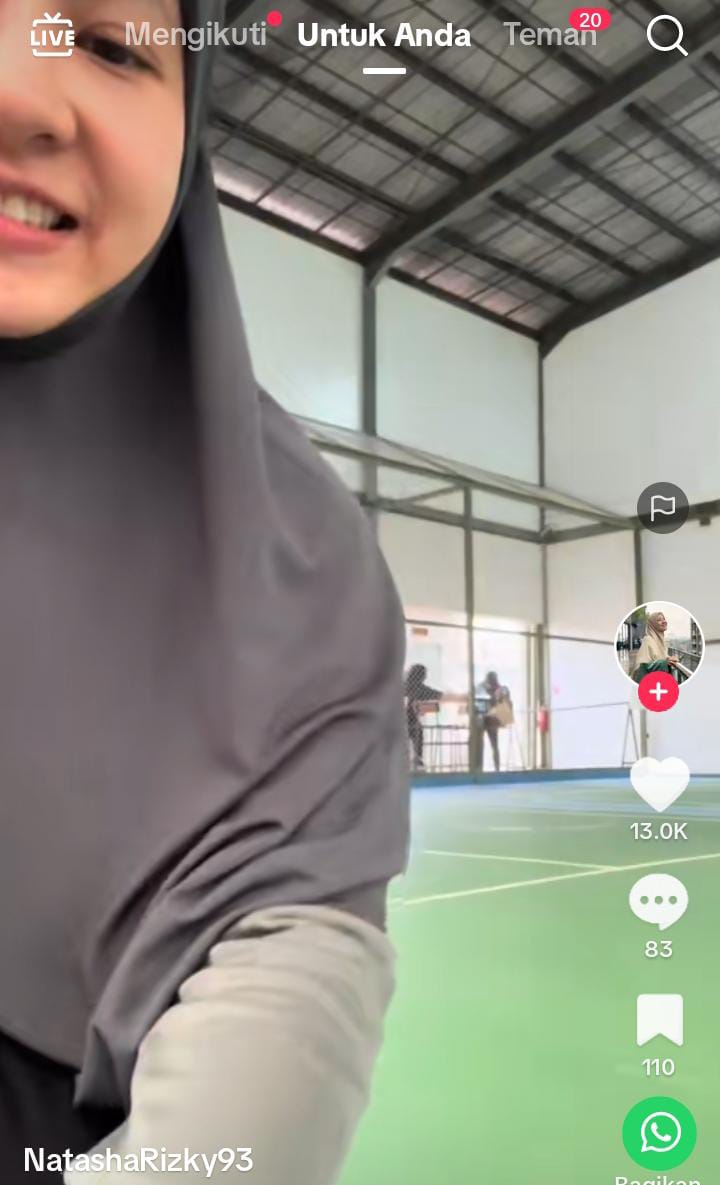Screen dimensions: 720x1185
Task: Tap the 110 saved counter
Action: point(658,1067)
